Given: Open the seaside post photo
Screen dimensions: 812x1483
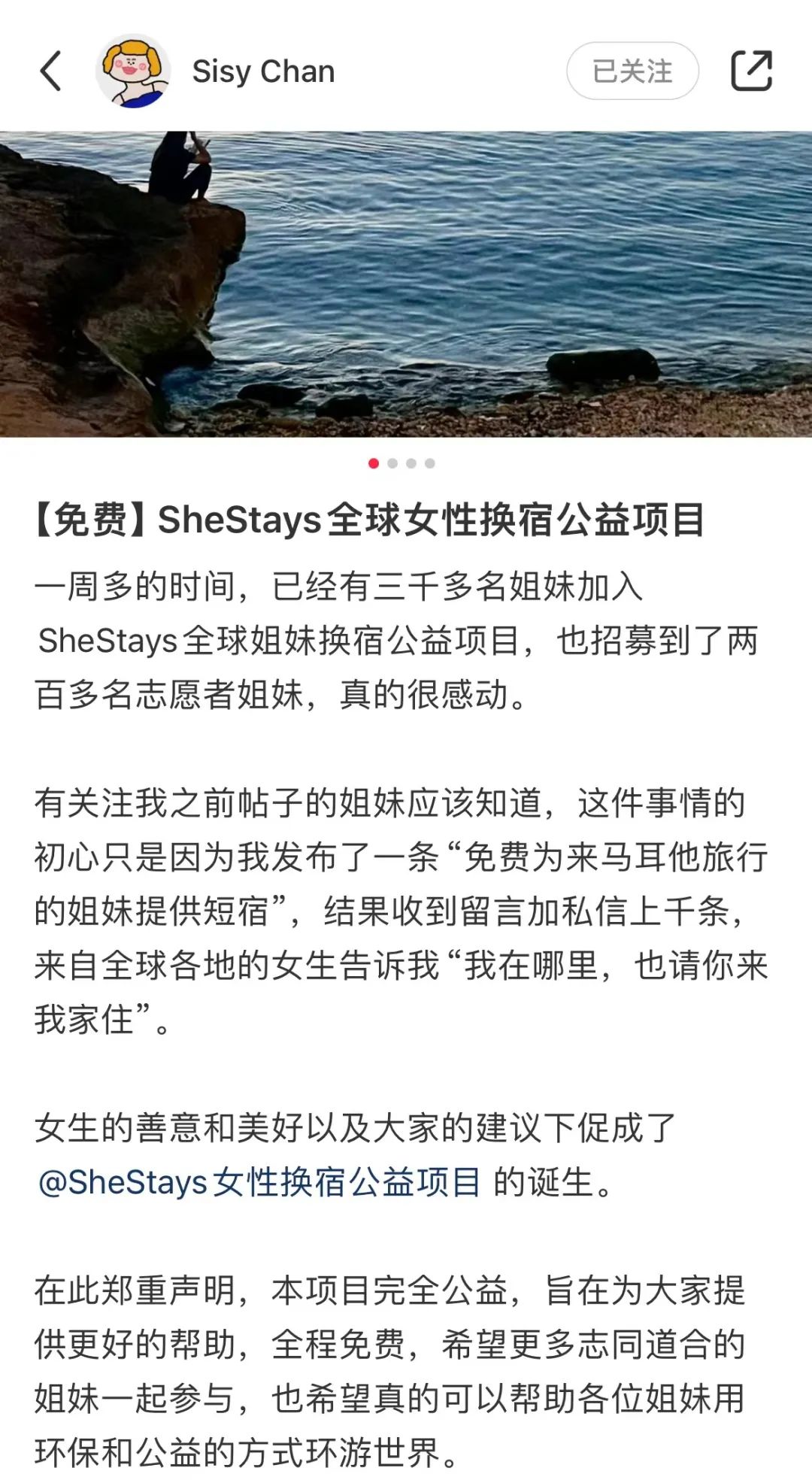Looking at the screenshot, I should click(x=406, y=284).
